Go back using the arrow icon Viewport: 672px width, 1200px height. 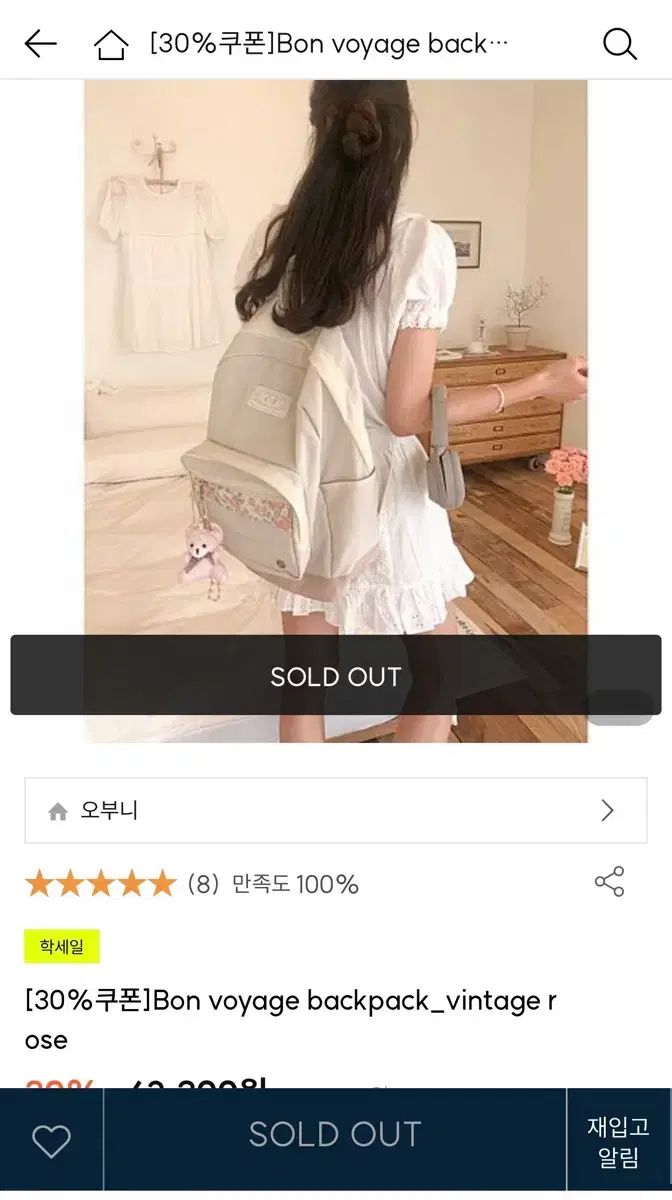click(x=41, y=43)
